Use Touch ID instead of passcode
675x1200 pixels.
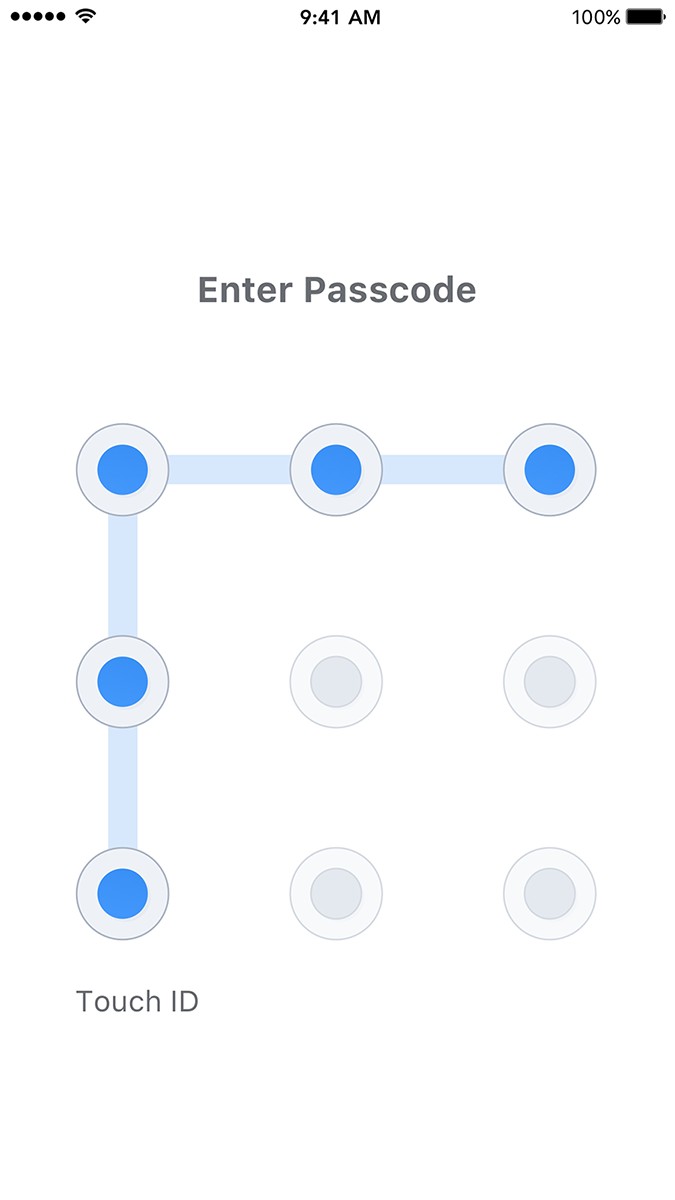tap(138, 1001)
